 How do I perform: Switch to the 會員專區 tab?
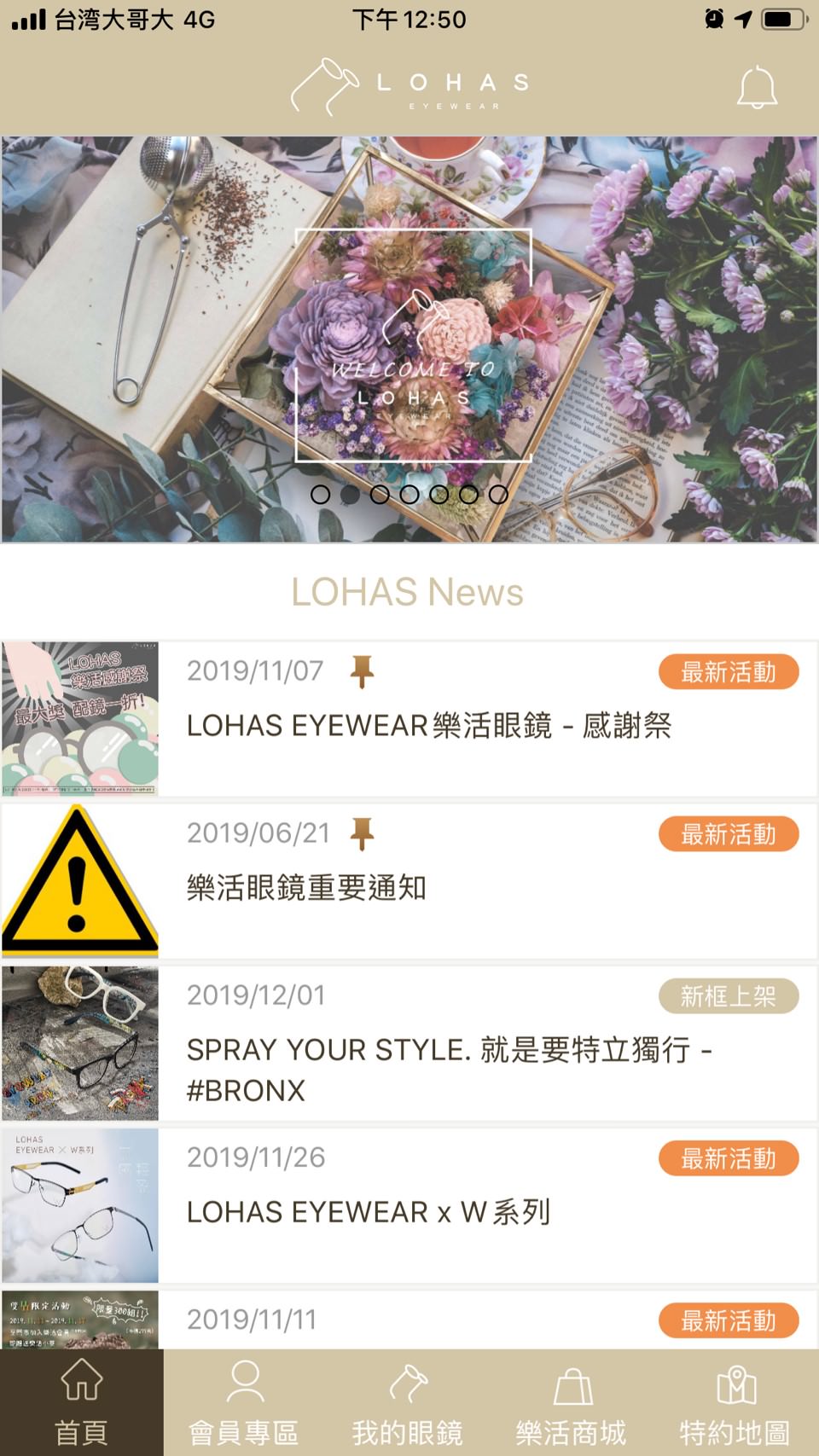pos(245,1405)
